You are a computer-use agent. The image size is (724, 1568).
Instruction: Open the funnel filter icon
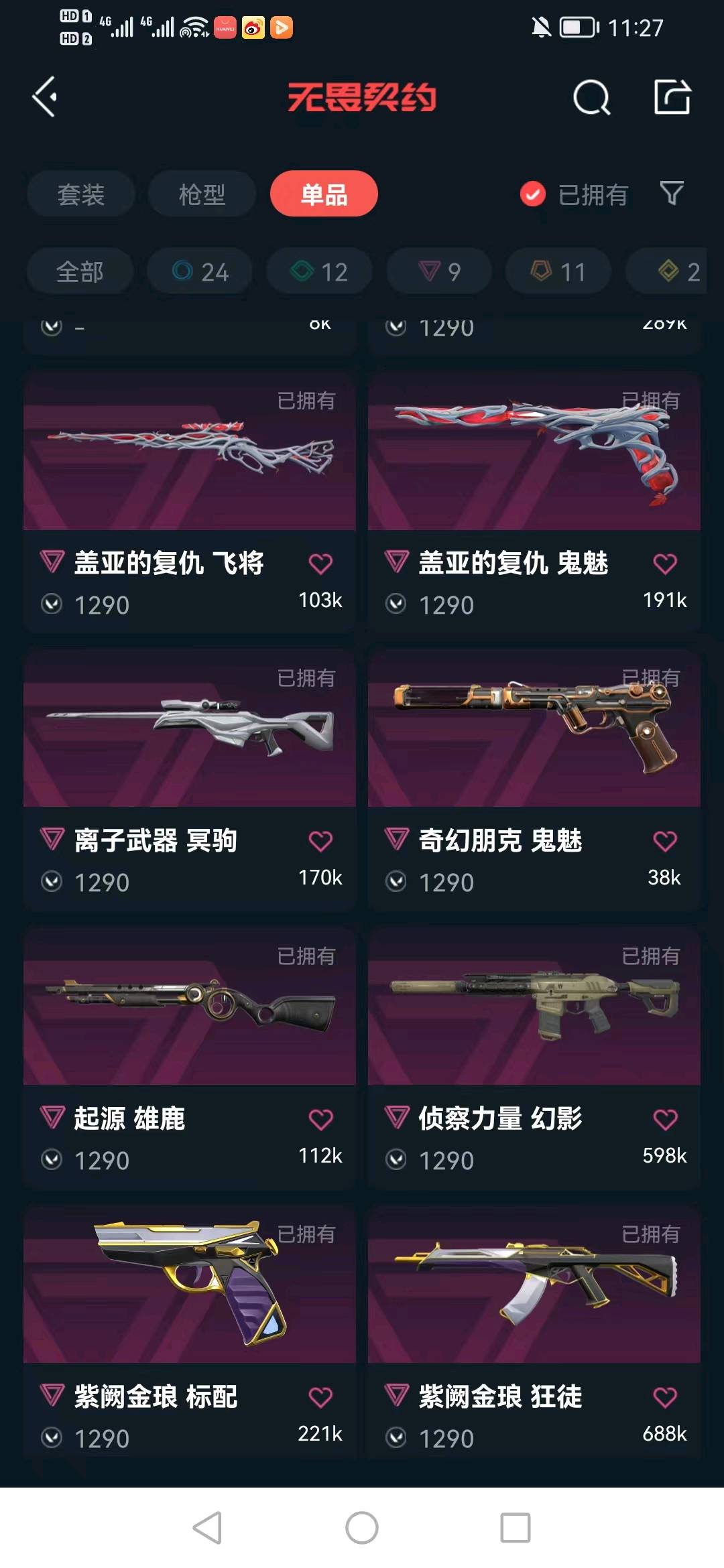(672, 194)
